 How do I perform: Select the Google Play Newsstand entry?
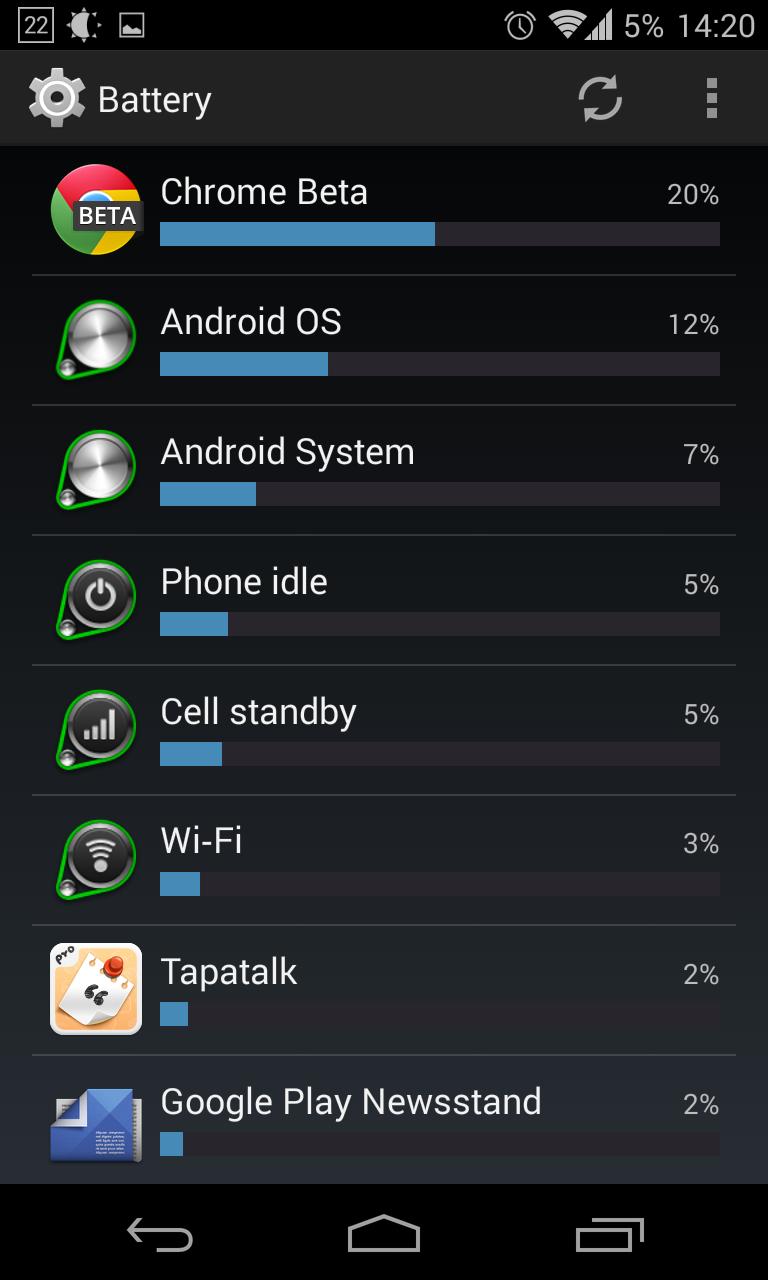pyautogui.click(x=384, y=1120)
